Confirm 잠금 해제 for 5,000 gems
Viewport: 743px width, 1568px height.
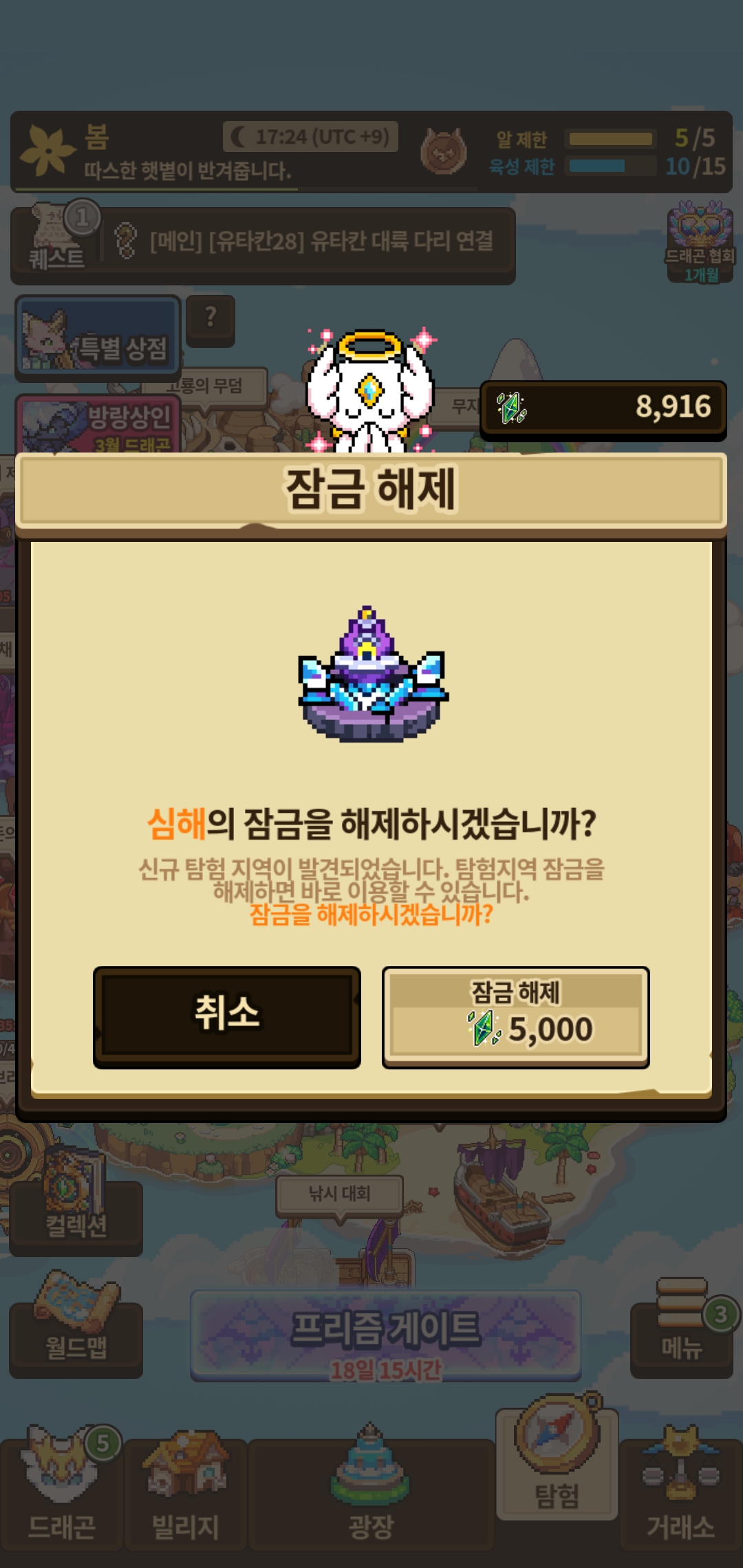click(x=515, y=1016)
